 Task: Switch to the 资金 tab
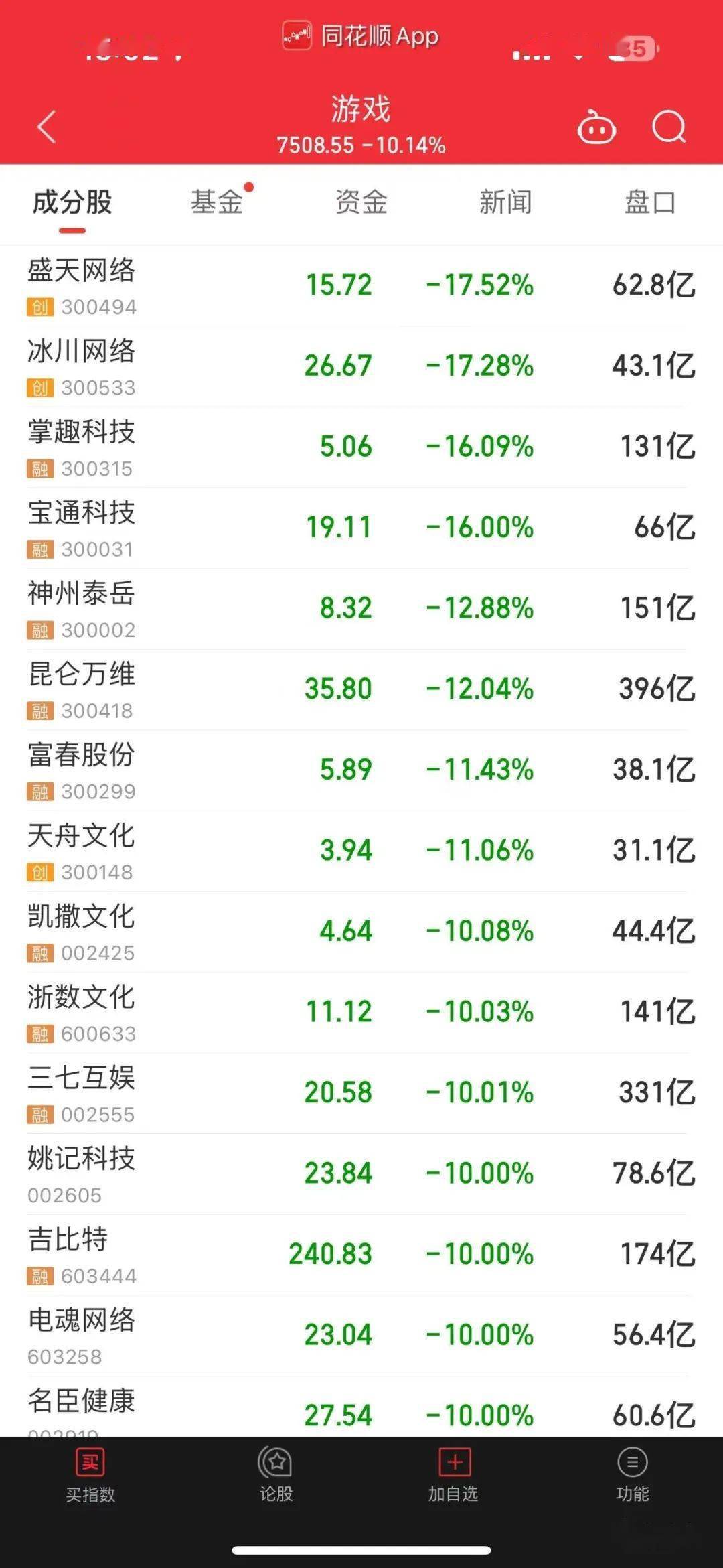point(361,202)
